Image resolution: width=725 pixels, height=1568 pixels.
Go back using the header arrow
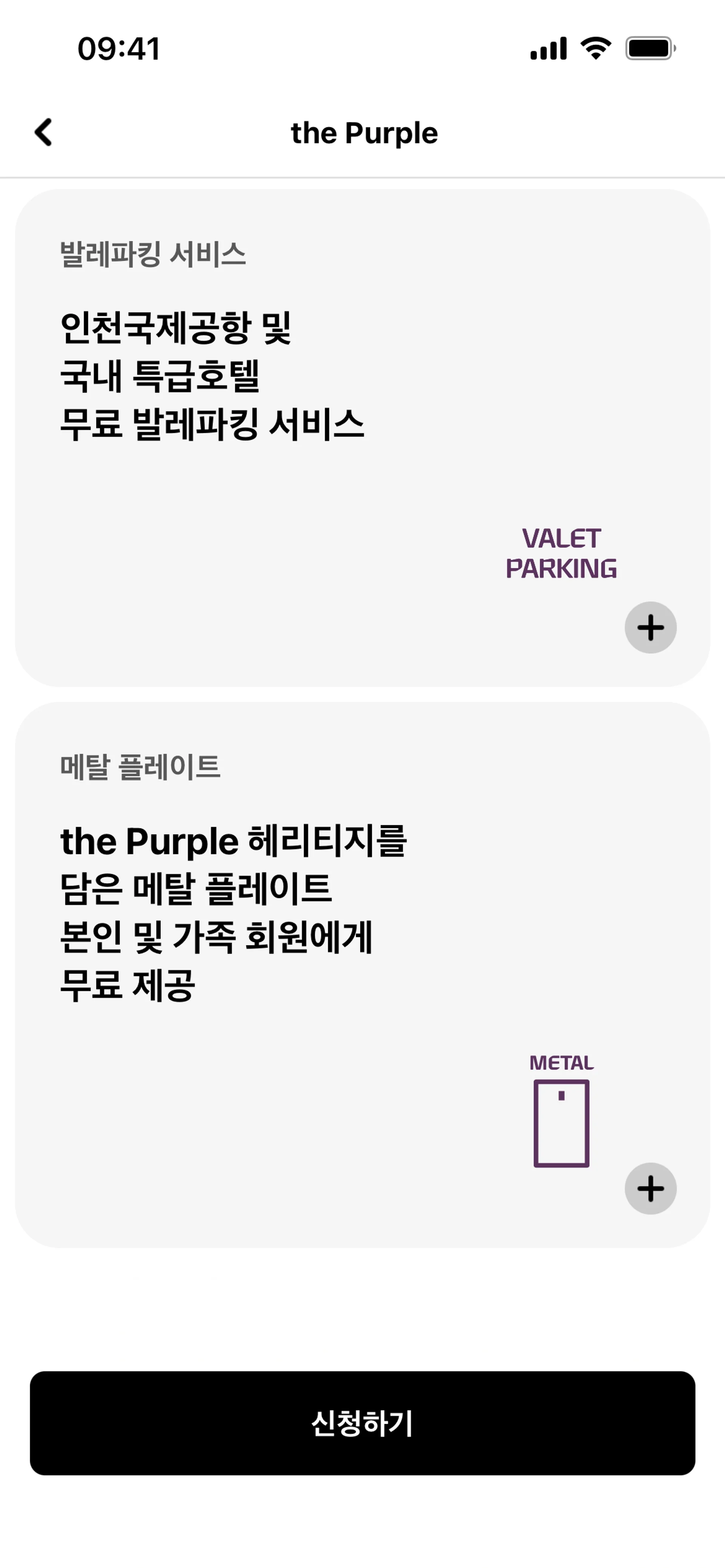point(43,132)
